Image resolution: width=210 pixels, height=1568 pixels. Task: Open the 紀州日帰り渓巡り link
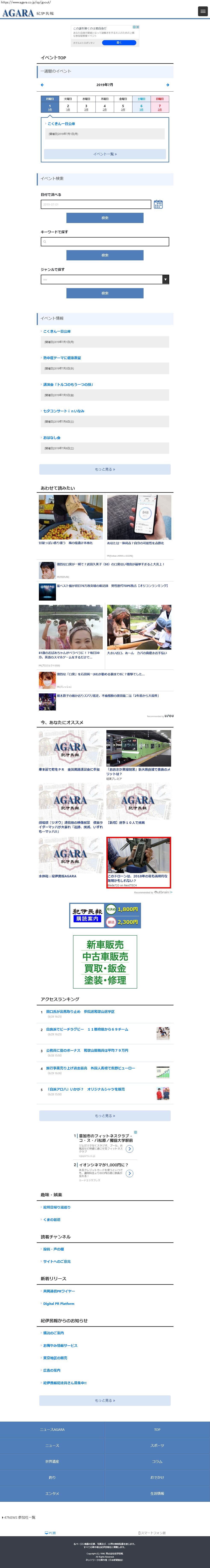[57, 1207]
